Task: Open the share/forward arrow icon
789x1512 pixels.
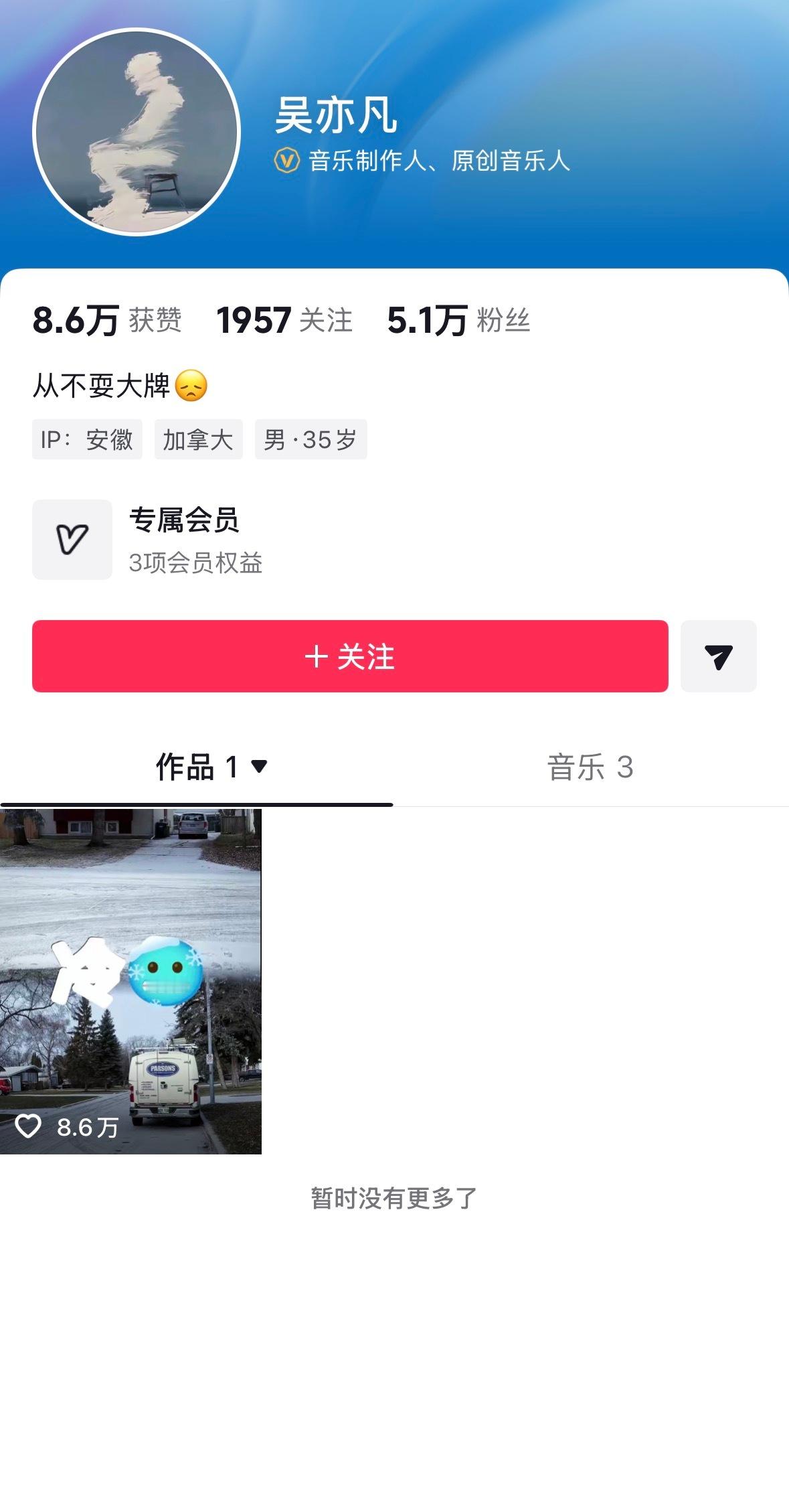Action: click(719, 657)
